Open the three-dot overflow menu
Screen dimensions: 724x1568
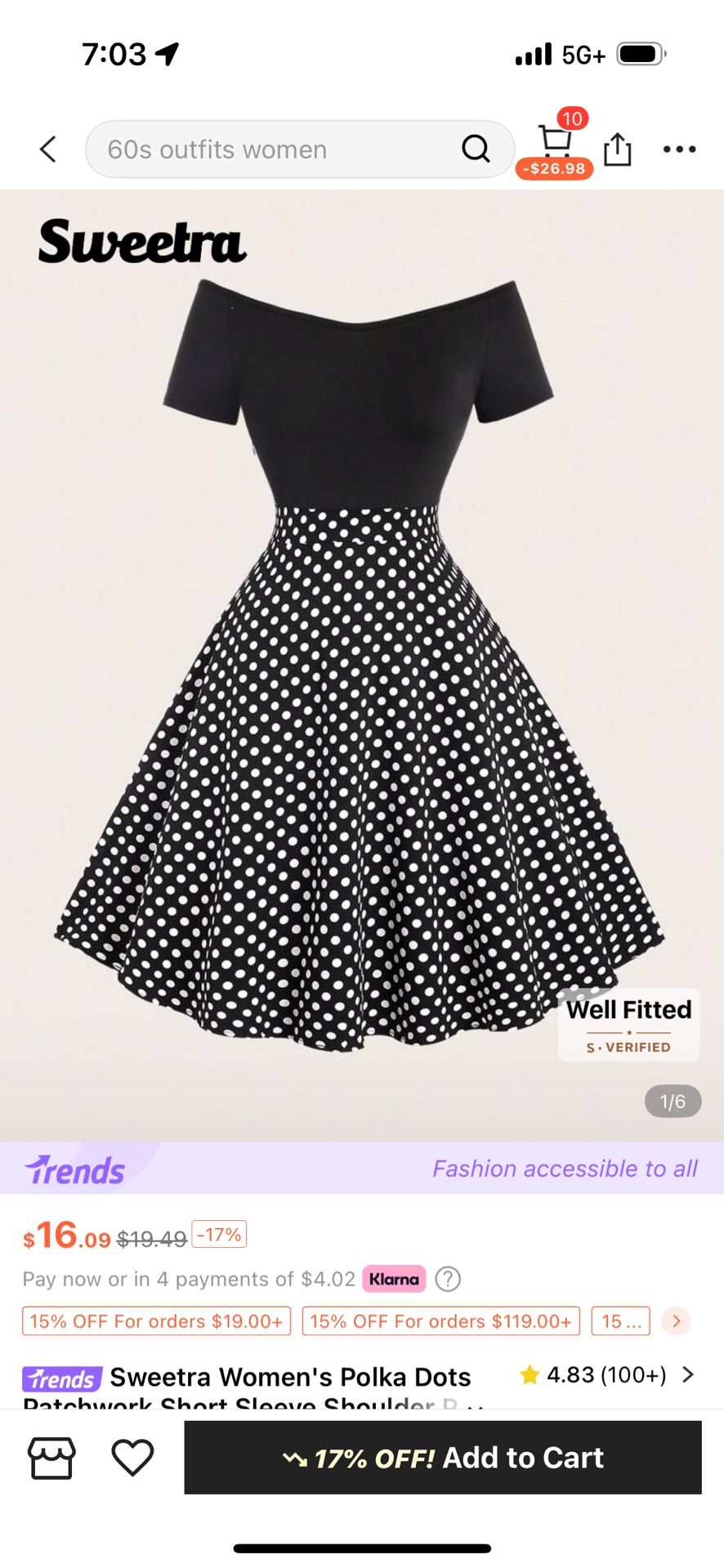click(x=679, y=149)
